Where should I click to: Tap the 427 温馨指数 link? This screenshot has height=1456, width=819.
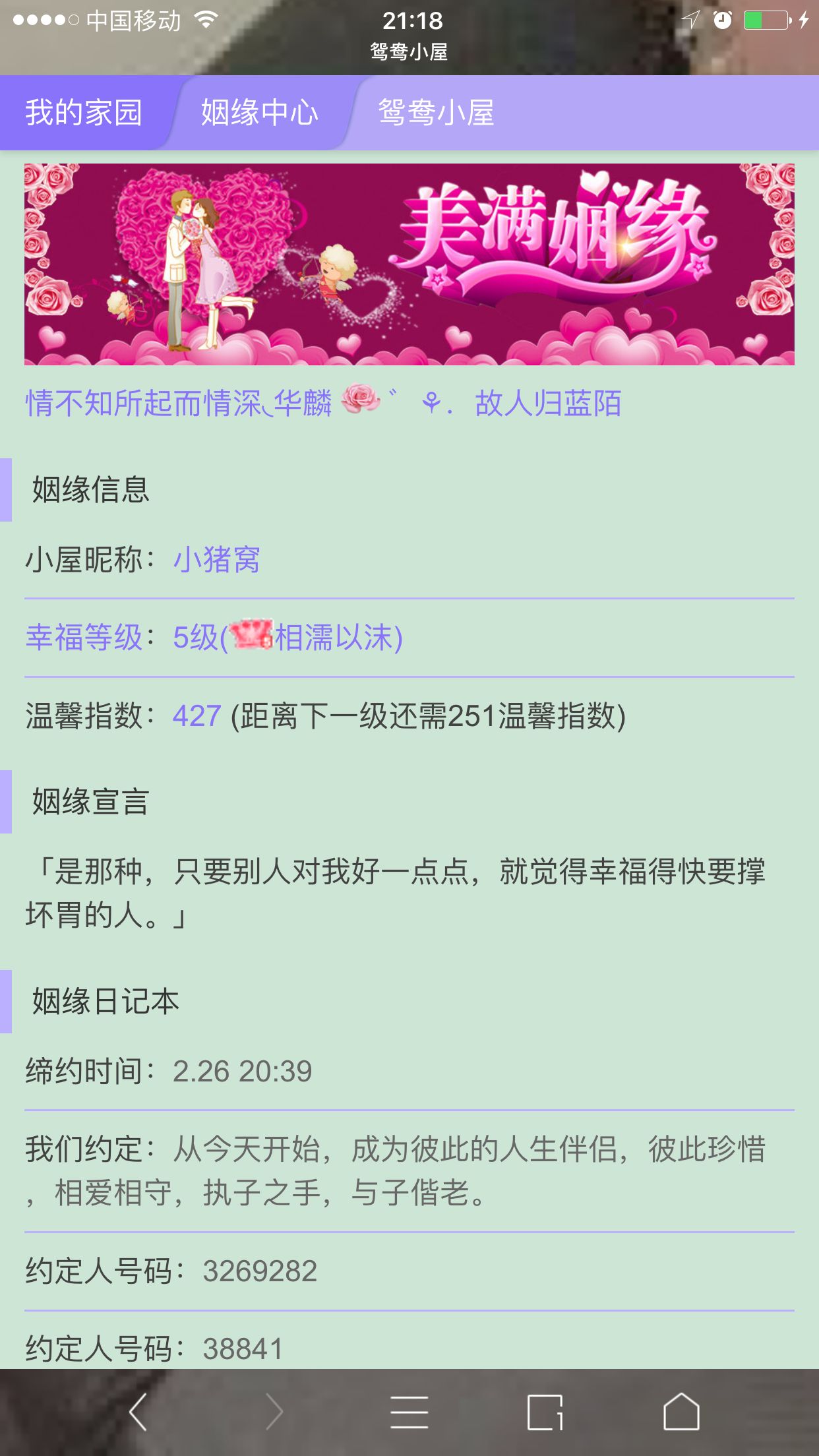tap(197, 715)
